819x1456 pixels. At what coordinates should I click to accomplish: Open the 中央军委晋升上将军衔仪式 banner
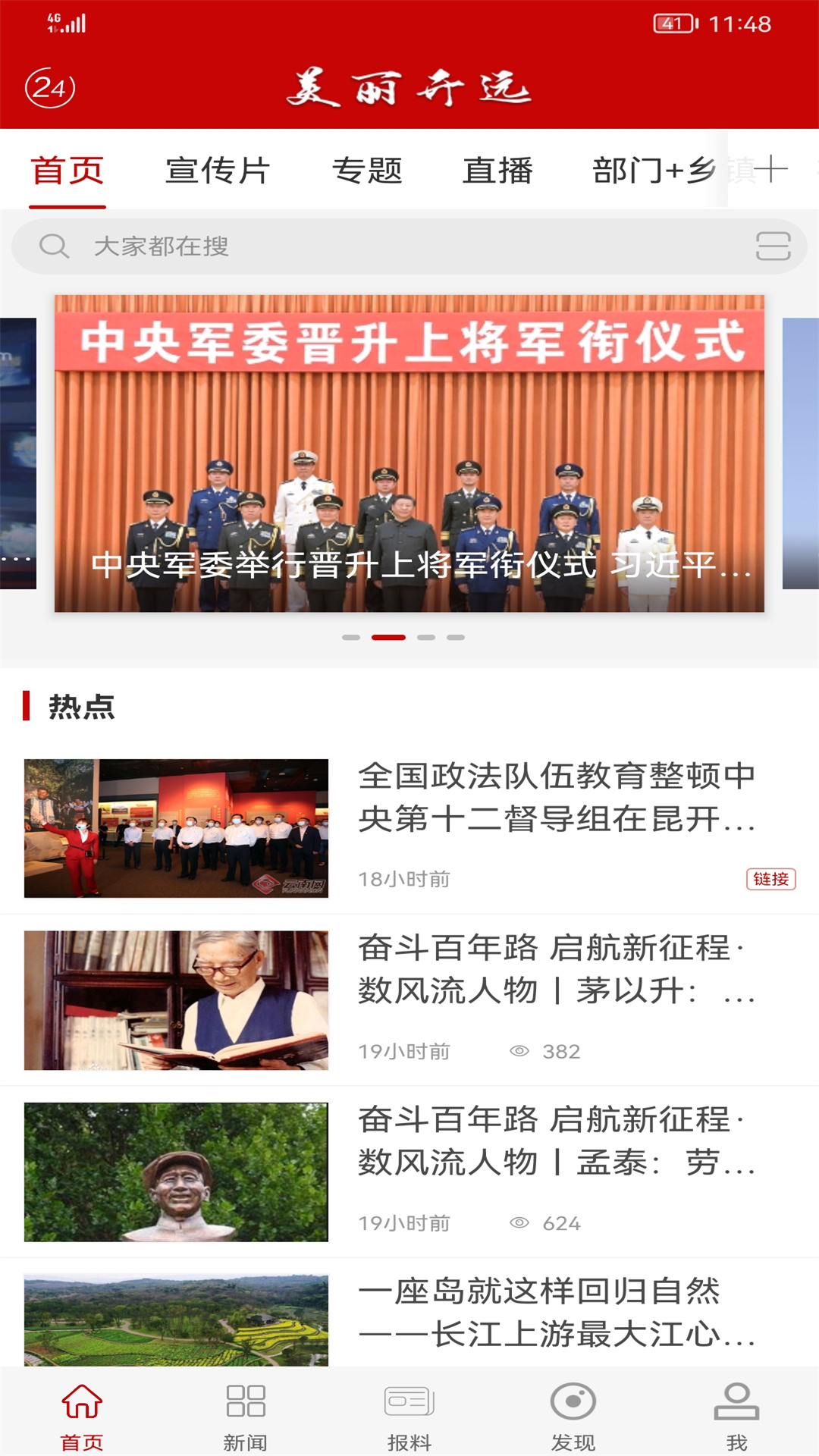coord(409,453)
